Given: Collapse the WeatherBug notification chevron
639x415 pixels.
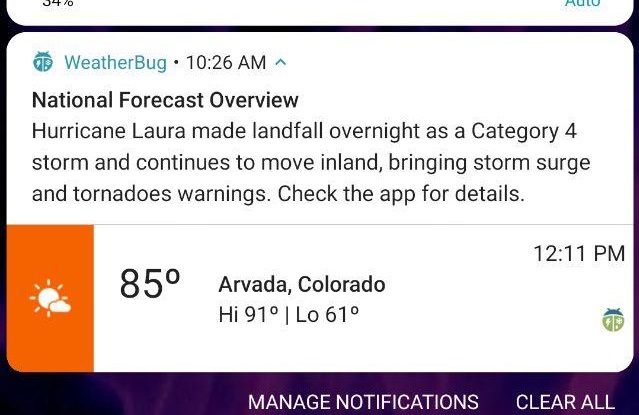Looking at the screenshot, I should pyautogui.click(x=281, y=63).
